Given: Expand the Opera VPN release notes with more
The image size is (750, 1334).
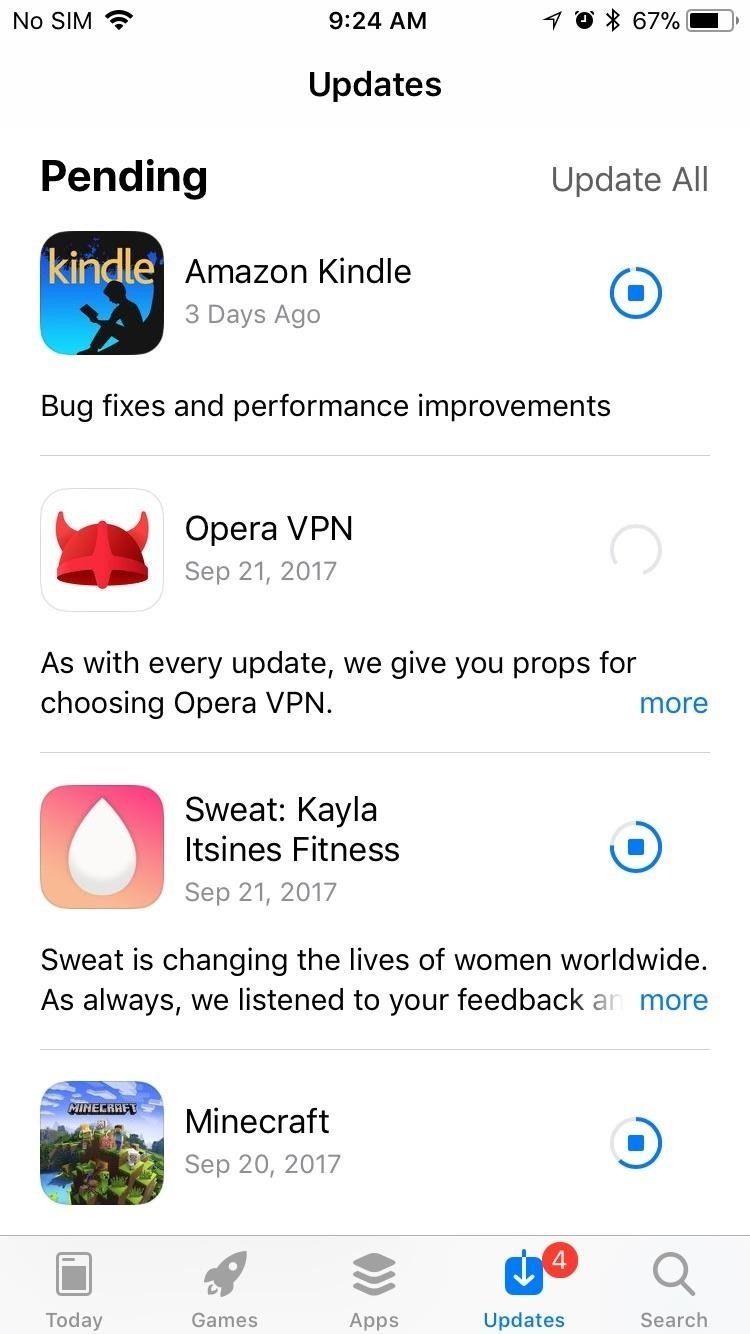Looking at the screenshot, I should (673, 703).
